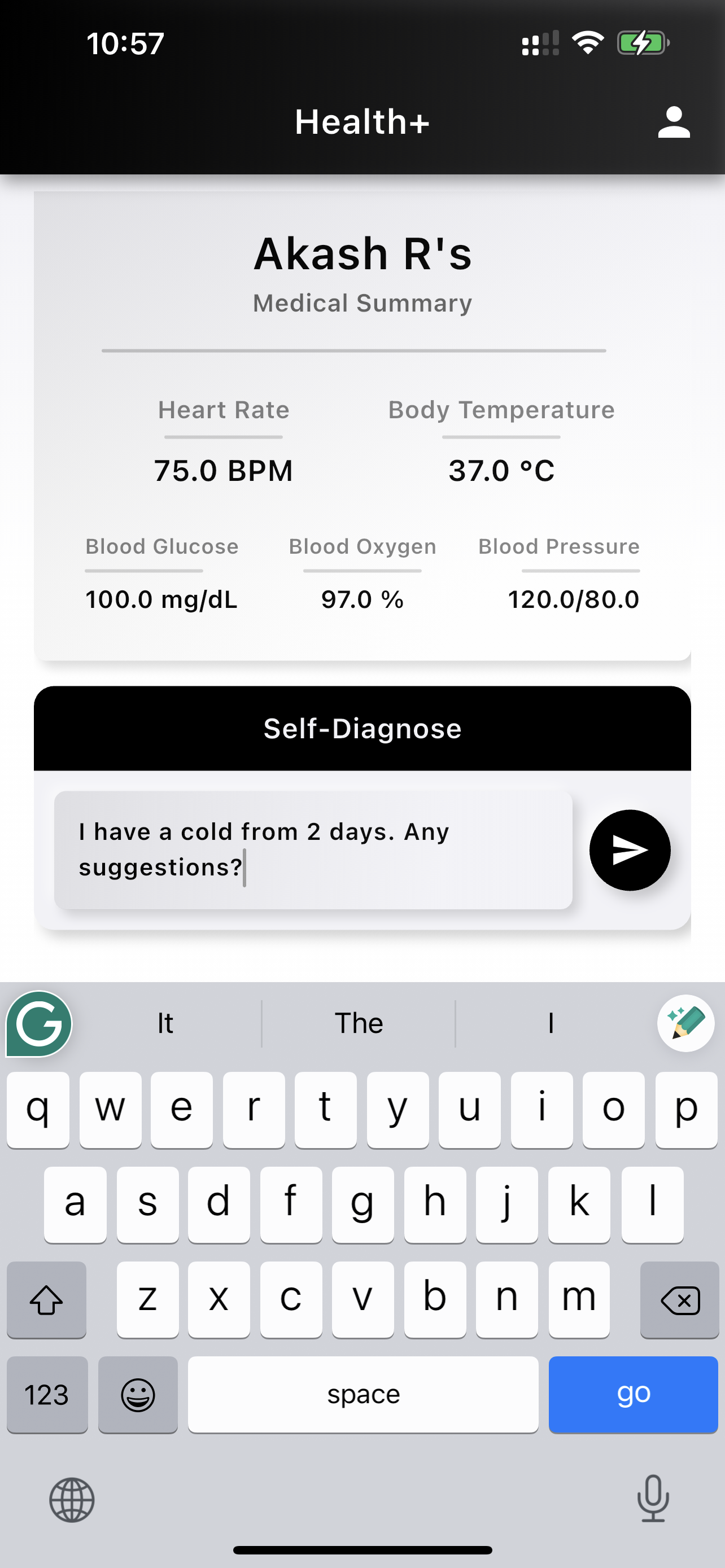This screenshot has width=725, height=1568.
Task: Choose the "It" keyboard suggestion
Action: 165,1024
